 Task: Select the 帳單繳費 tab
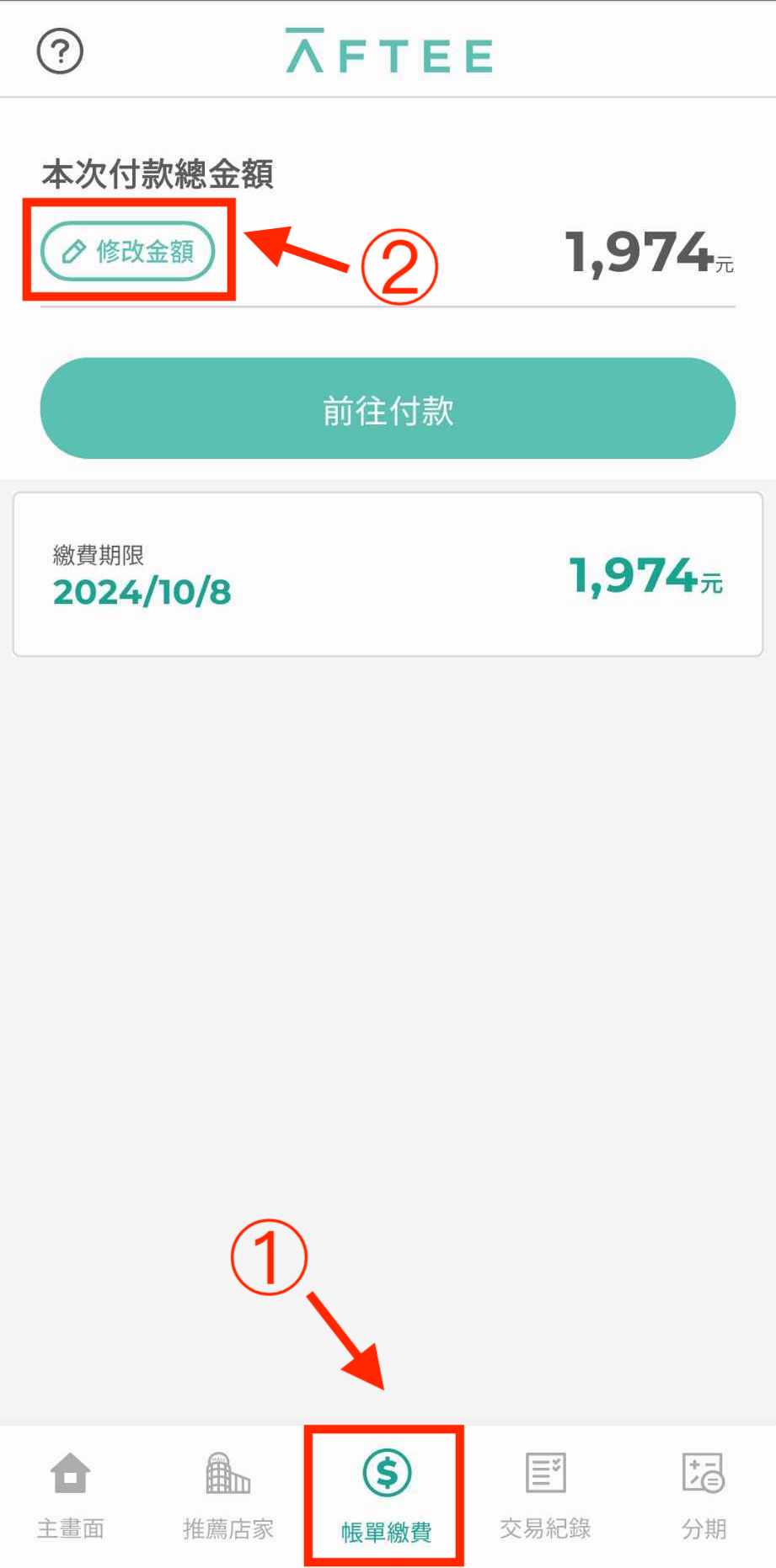[x=386, y=1496]
